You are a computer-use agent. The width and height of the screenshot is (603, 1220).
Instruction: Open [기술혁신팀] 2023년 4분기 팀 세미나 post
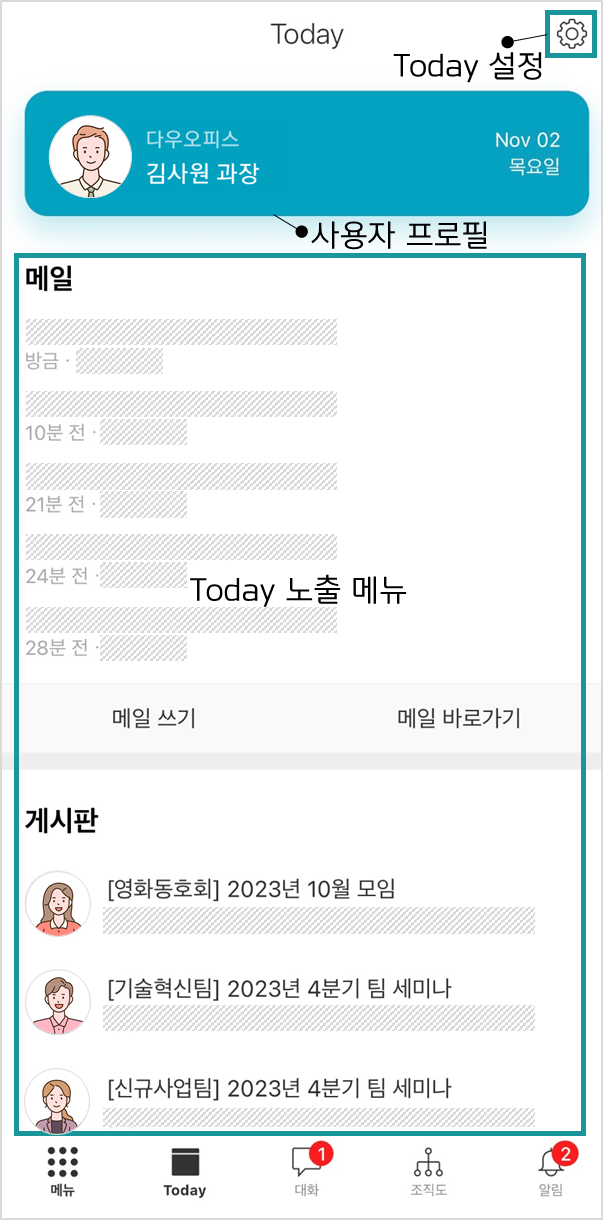coord(300,1002)
